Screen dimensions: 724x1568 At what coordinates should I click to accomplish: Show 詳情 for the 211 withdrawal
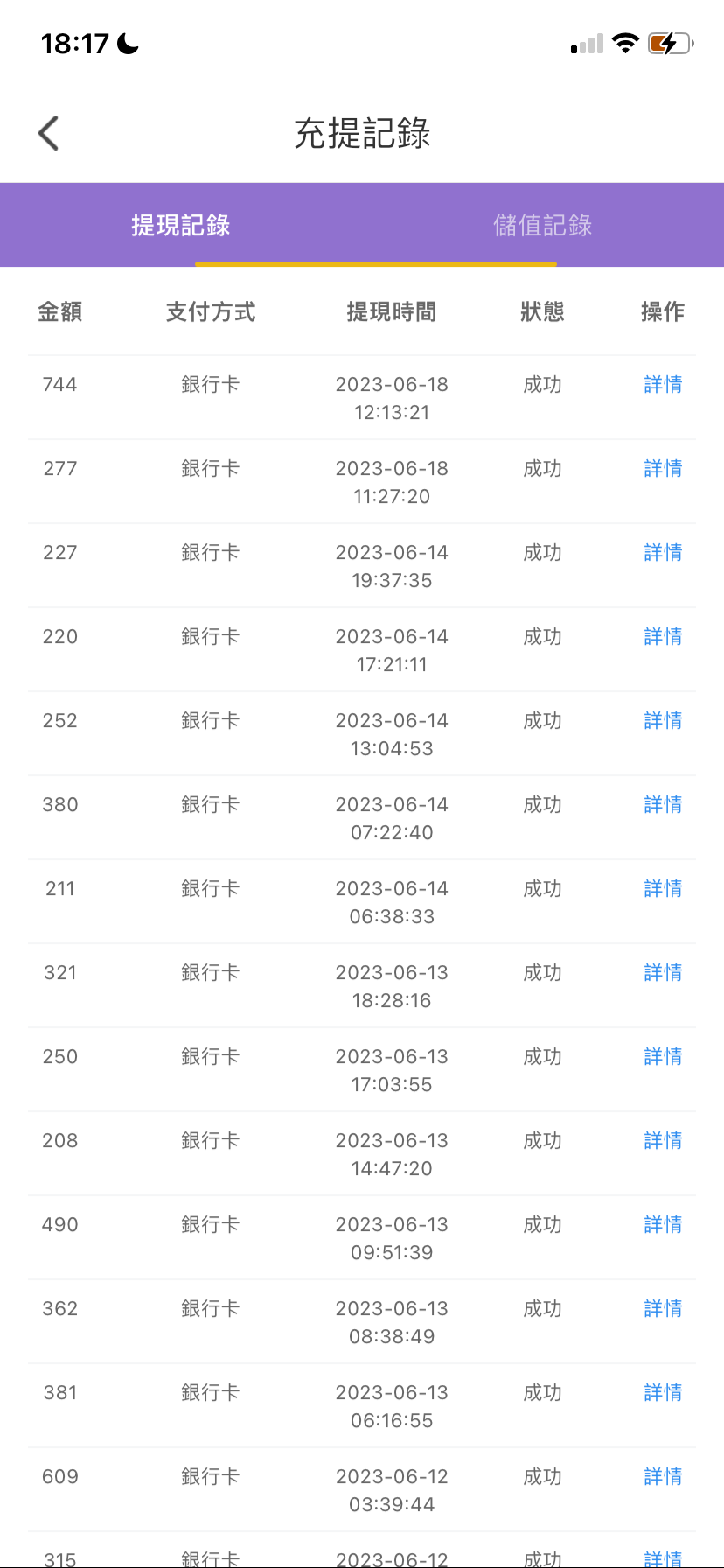coord(663,889)
